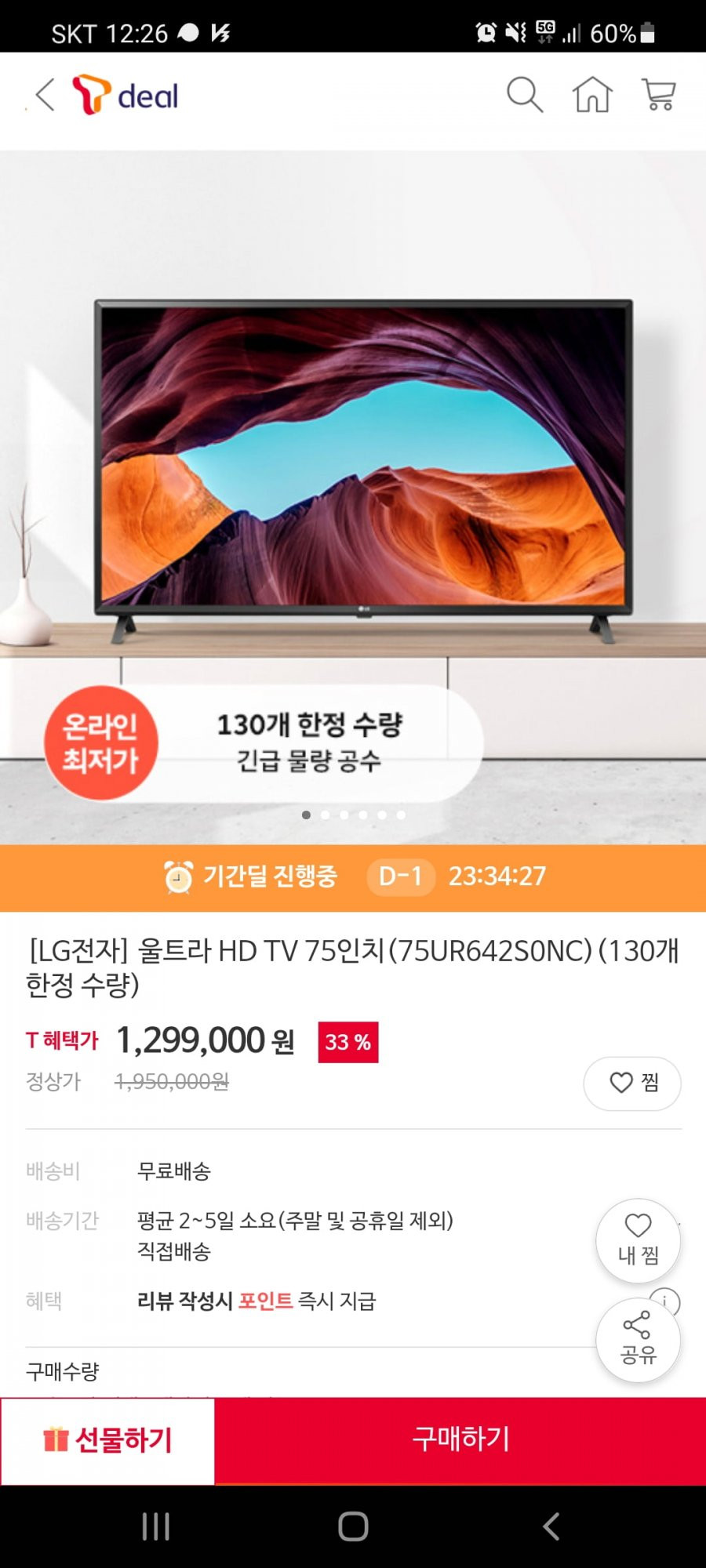Open the shopping cart

point(658,95)
